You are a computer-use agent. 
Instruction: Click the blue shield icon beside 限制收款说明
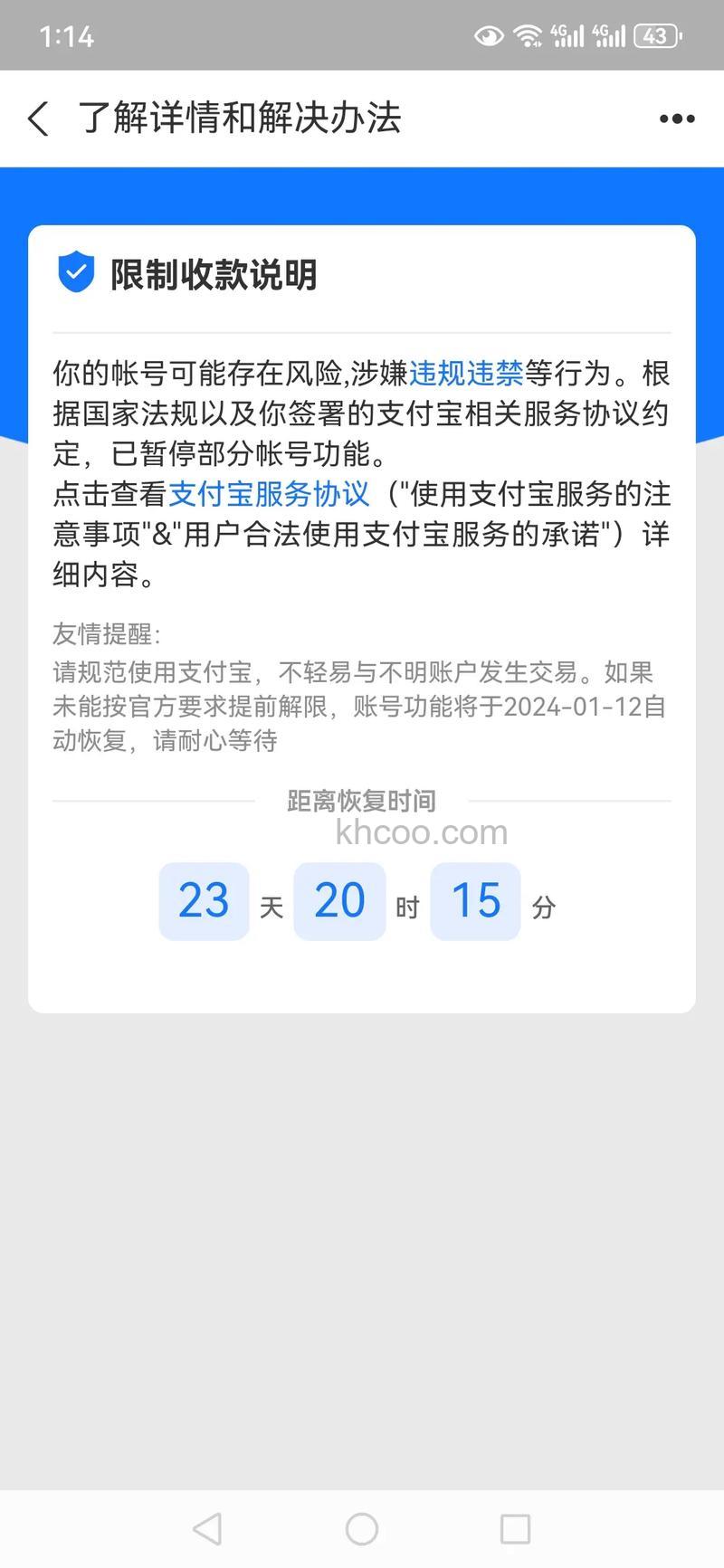[75, 274]
